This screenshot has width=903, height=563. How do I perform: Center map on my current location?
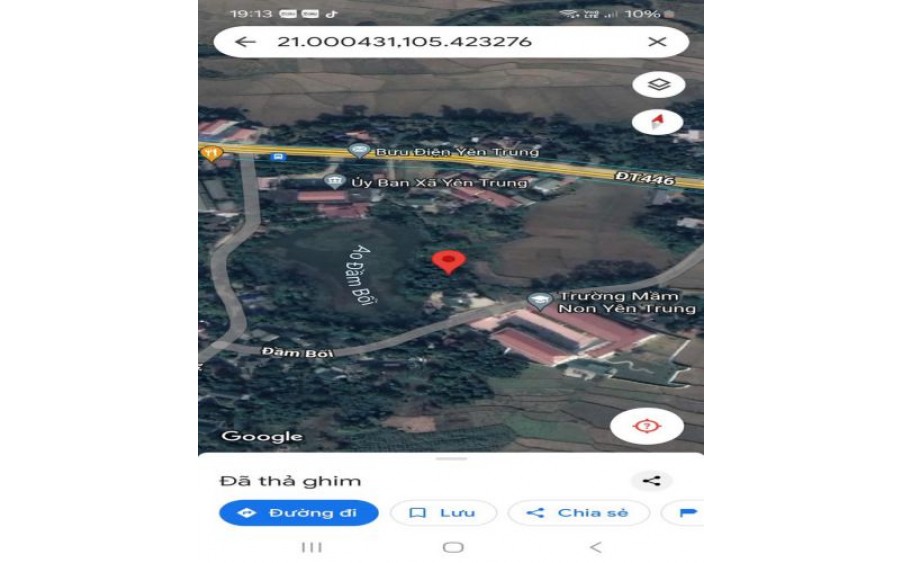tap(647, 427)
